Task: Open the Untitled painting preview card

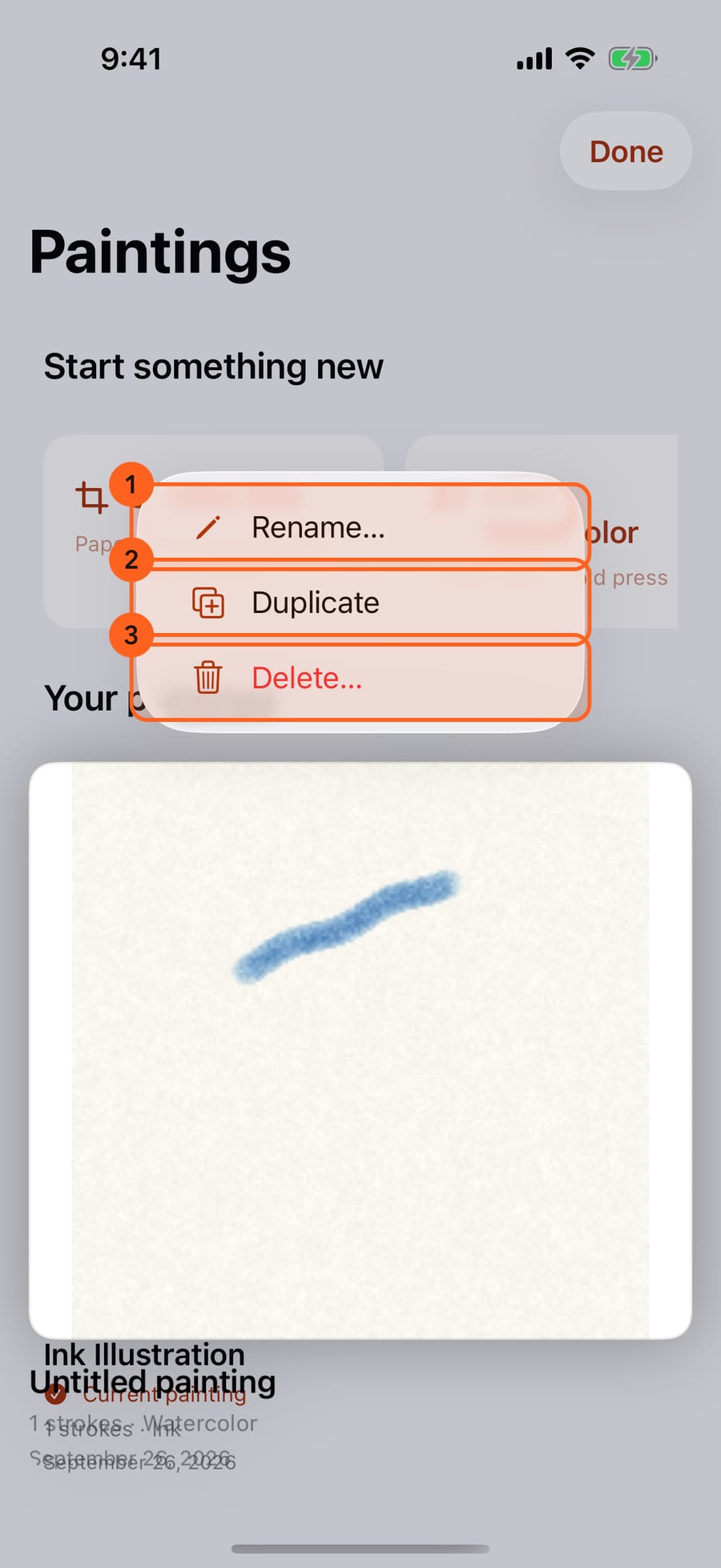Action: coord(360,1050)
